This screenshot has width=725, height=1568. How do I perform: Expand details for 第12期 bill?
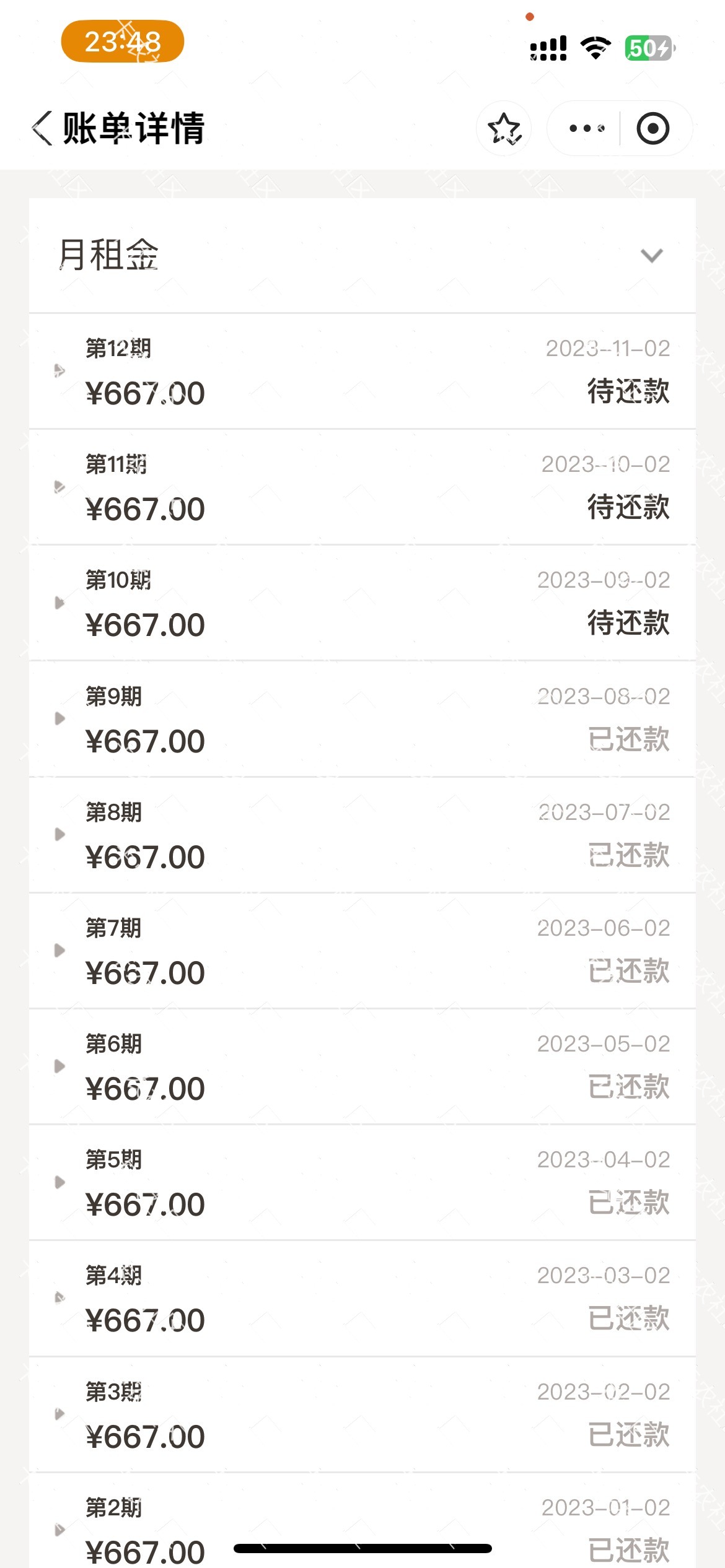pos(59,370)
